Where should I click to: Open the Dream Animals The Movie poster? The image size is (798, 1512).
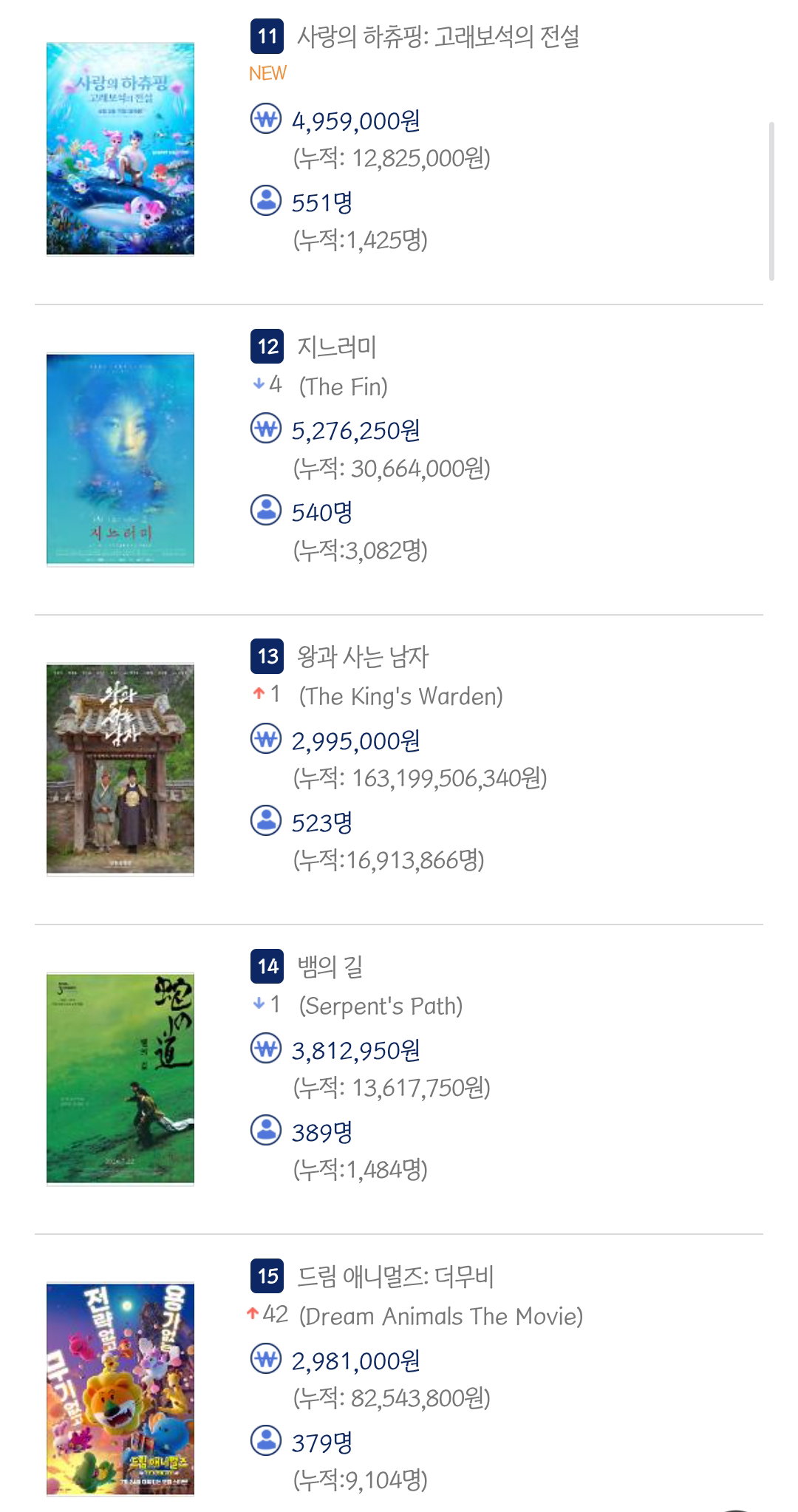[x=120, y=1389]
